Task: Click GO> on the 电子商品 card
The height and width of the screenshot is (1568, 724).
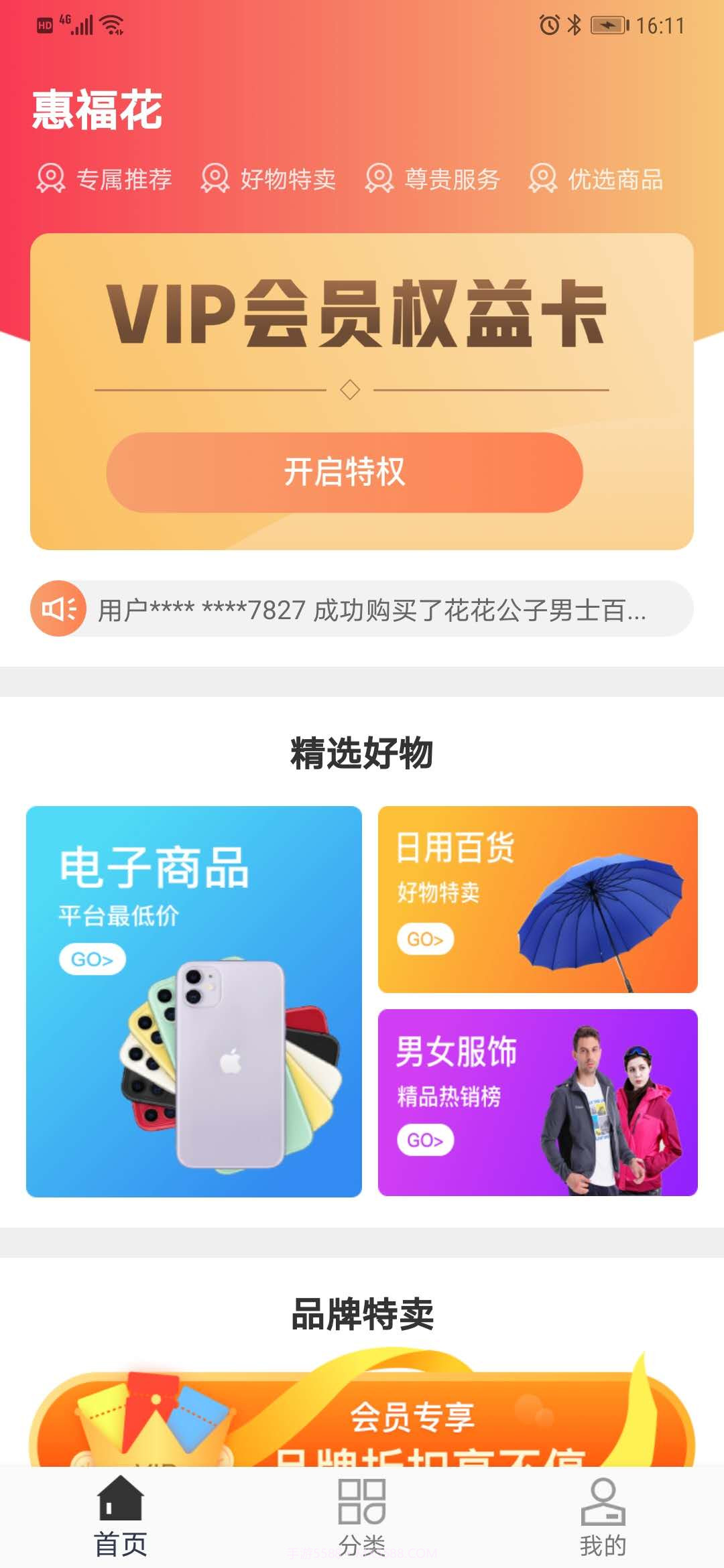Action: coord(94,958)
